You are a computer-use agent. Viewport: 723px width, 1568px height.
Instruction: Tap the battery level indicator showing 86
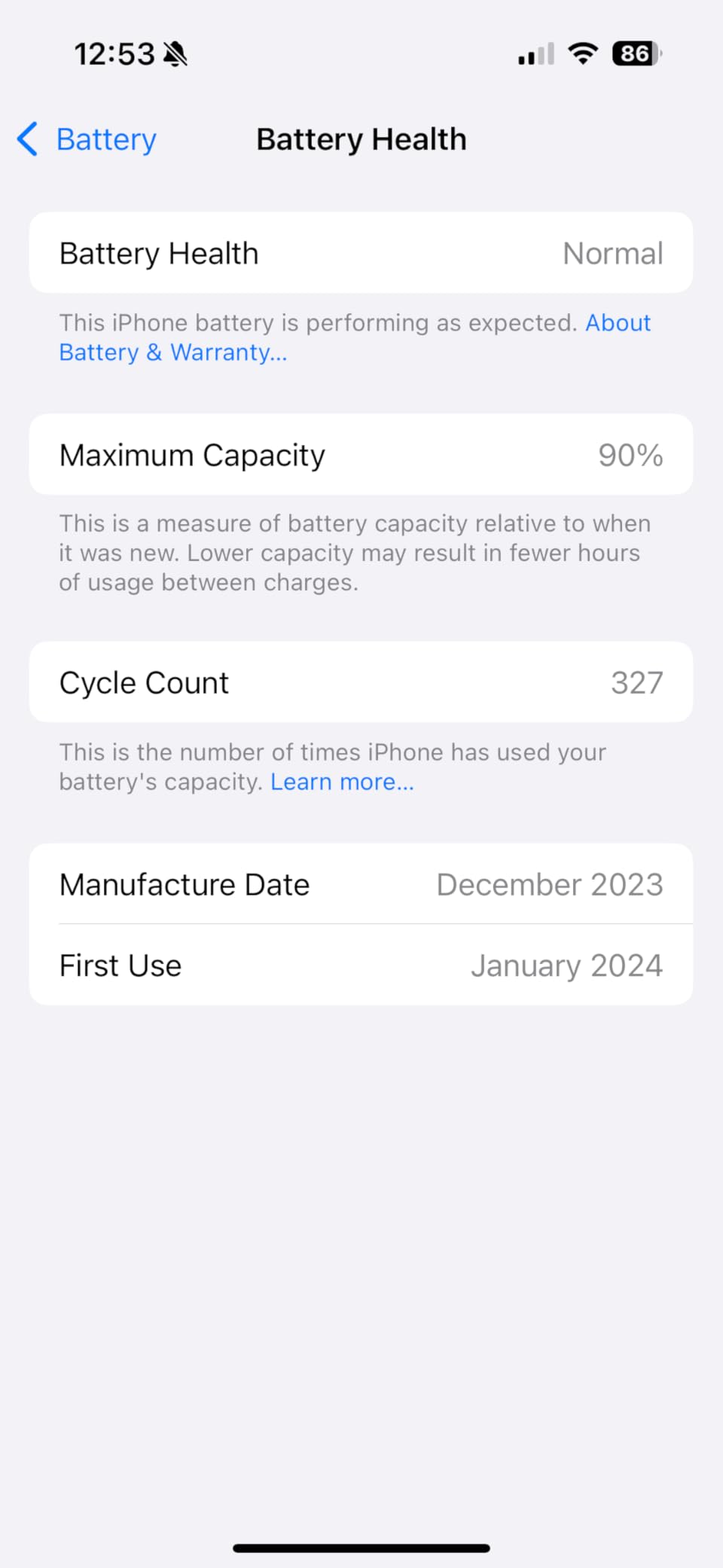point(633,53)
